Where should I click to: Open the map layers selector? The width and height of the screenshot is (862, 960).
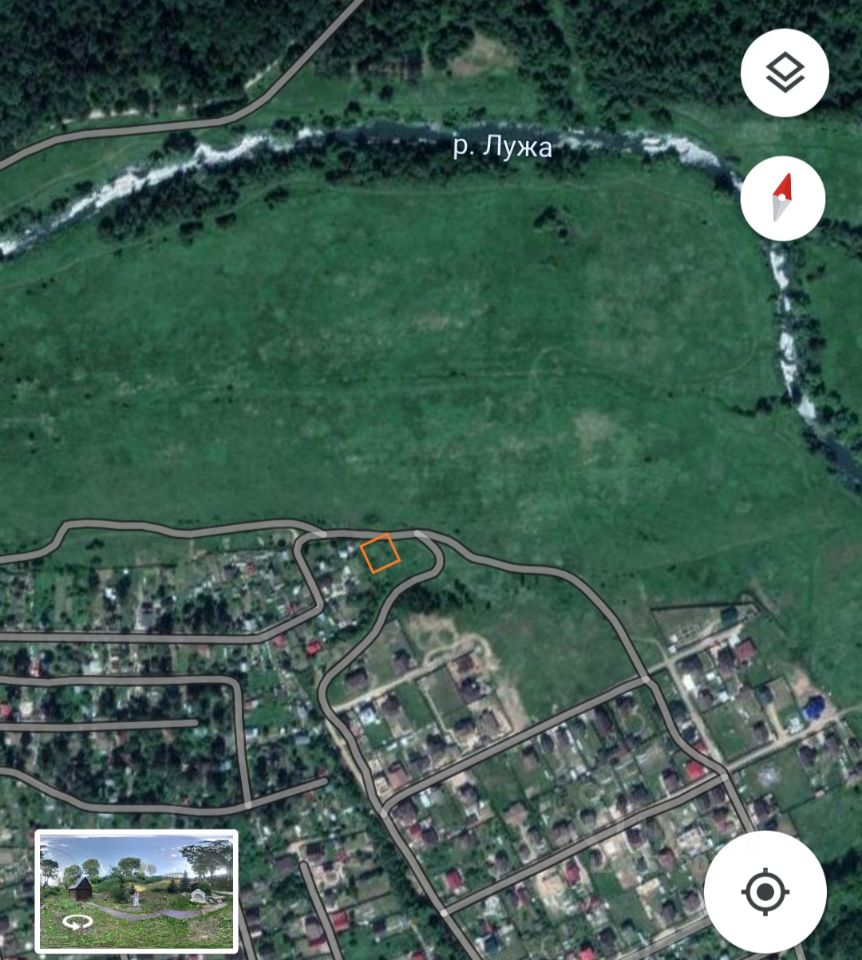785,73
